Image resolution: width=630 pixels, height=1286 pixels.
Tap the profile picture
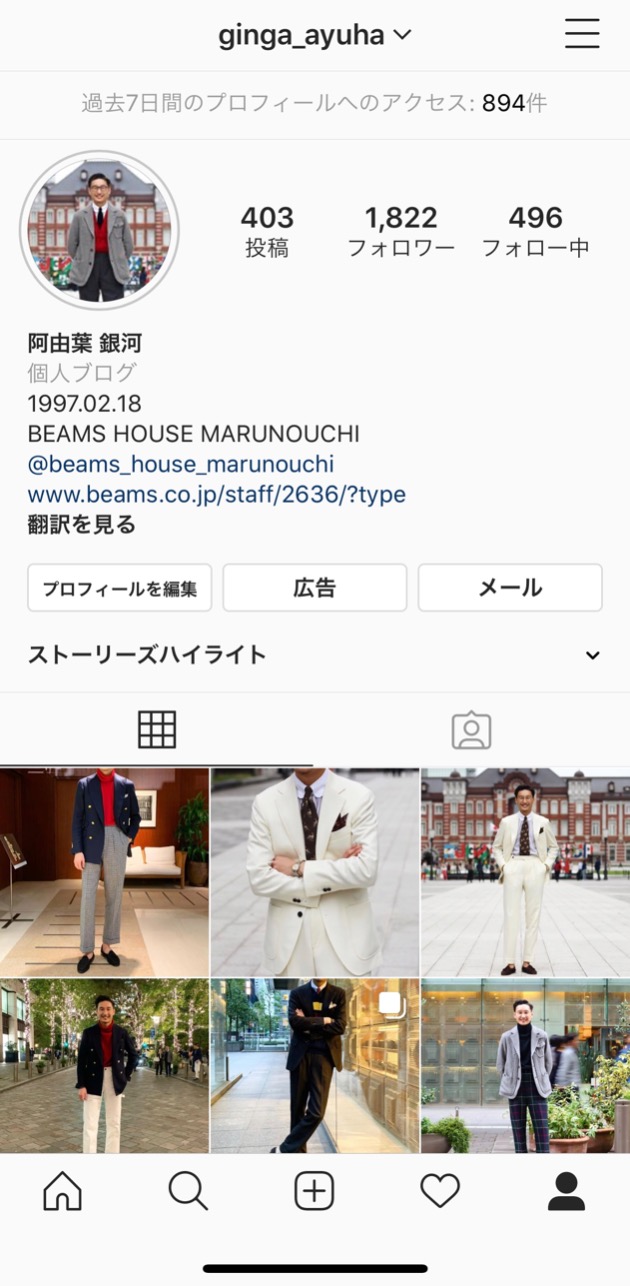pyautogui.click(x=99, y=230)
